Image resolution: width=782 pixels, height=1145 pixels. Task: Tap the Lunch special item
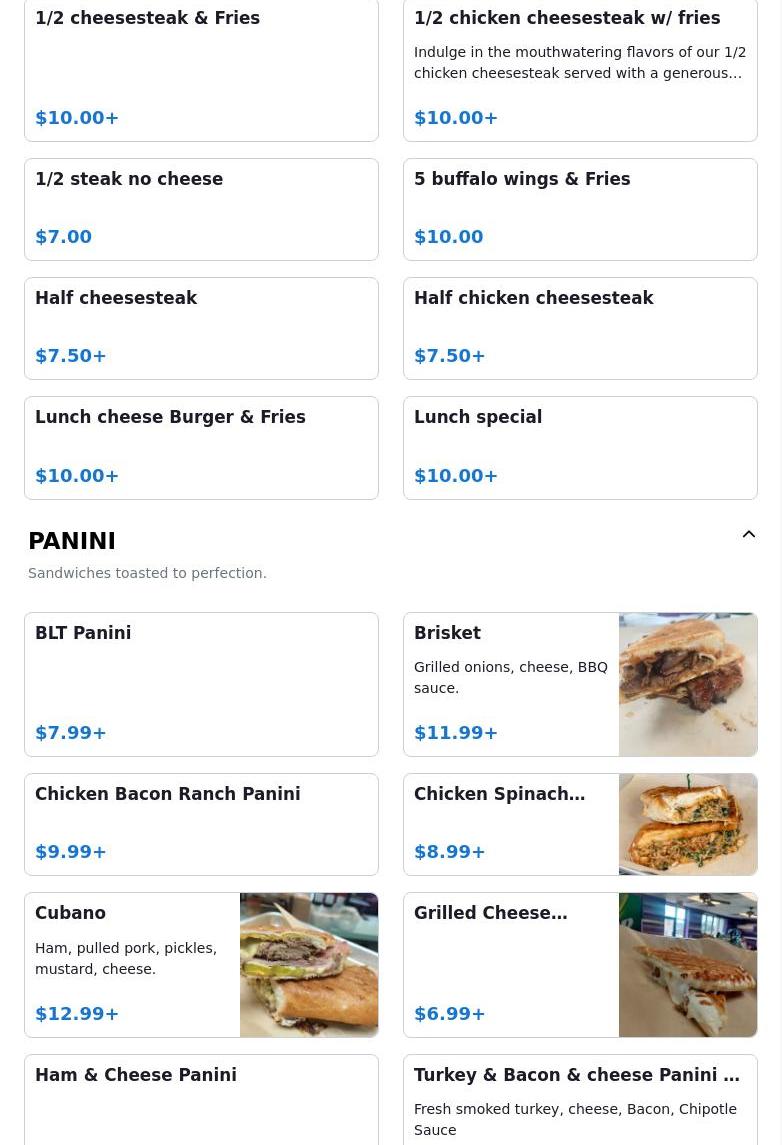tap(580, 447)
